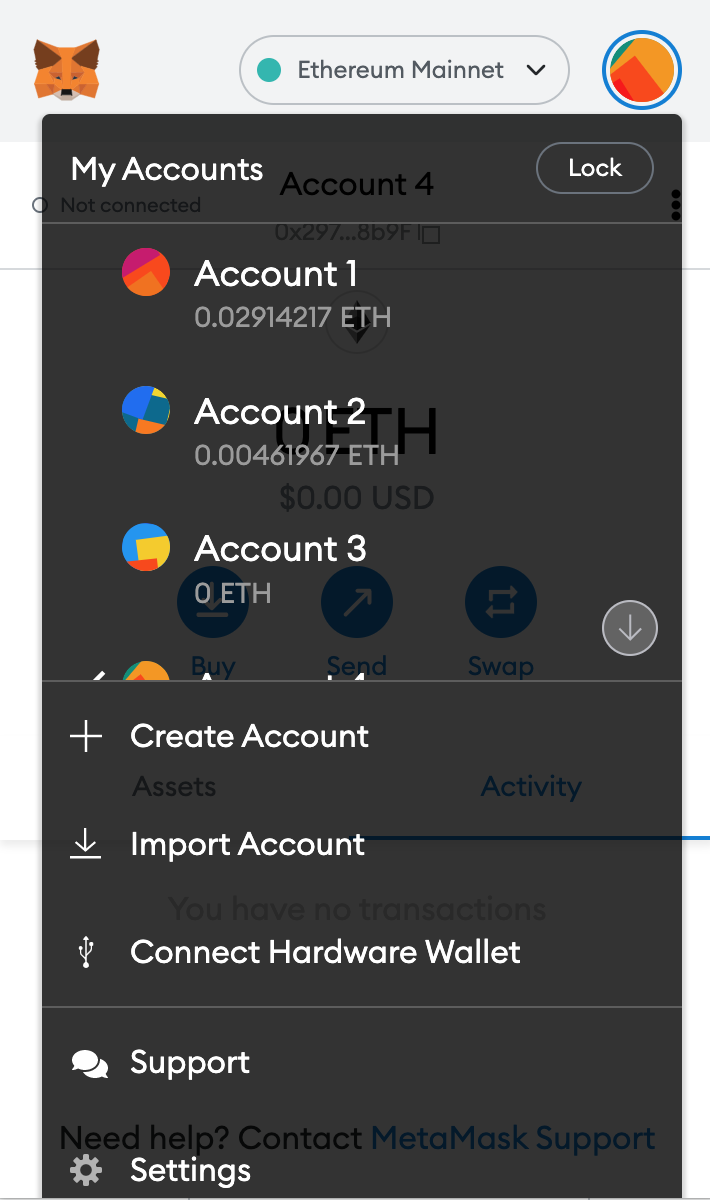Lock the wallet with Lock button

click(595, 168)
